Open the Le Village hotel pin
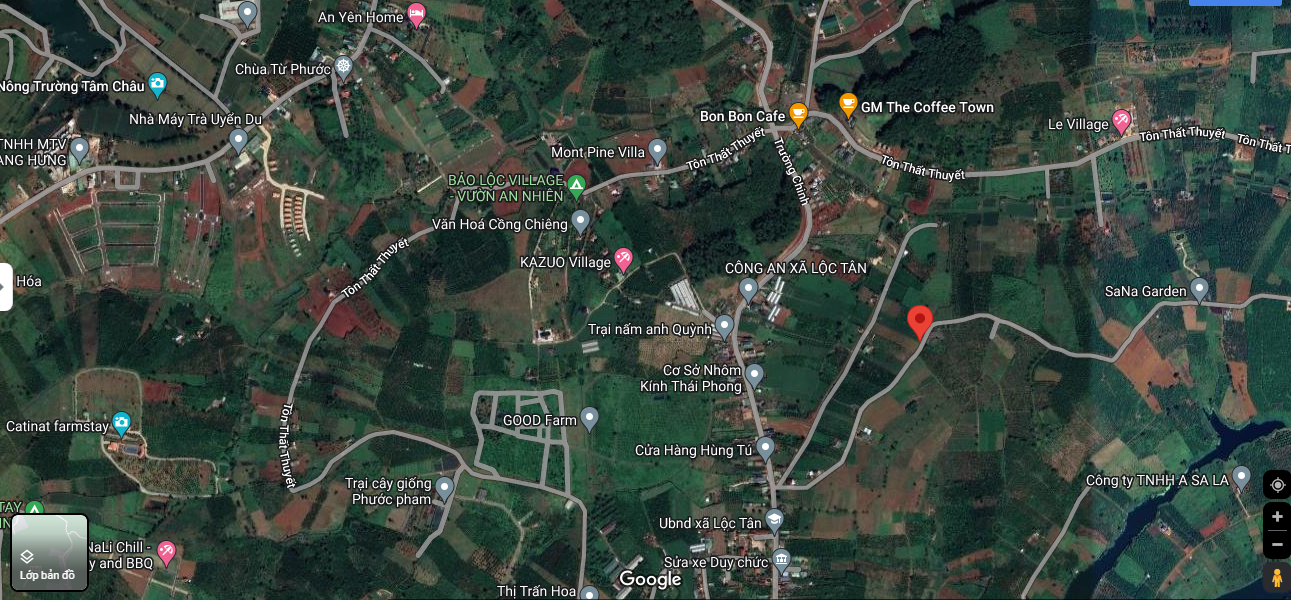Screen dimensions: 1291x600 [x=1121, y=121]
